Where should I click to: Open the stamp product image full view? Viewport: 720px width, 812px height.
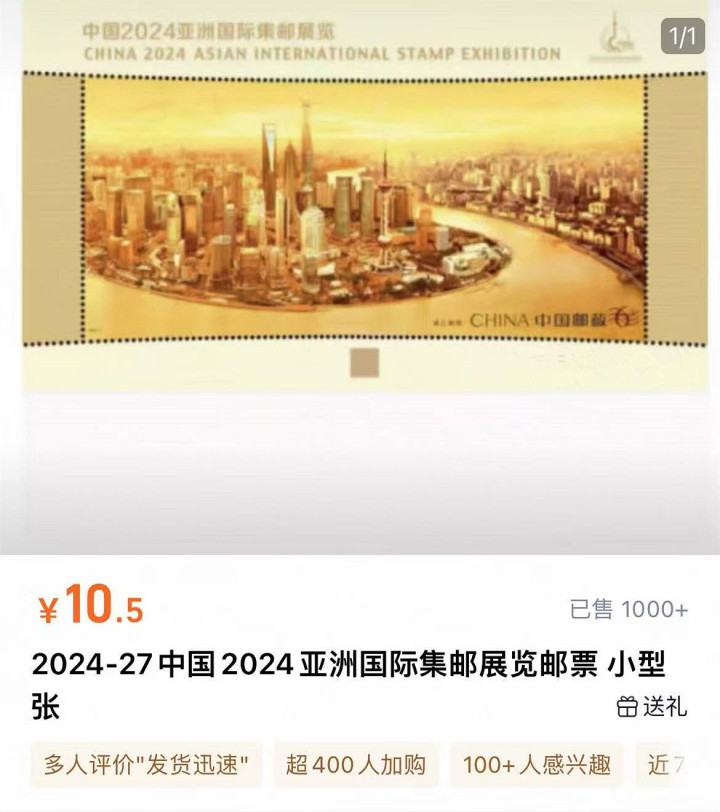tap(360, 210)
